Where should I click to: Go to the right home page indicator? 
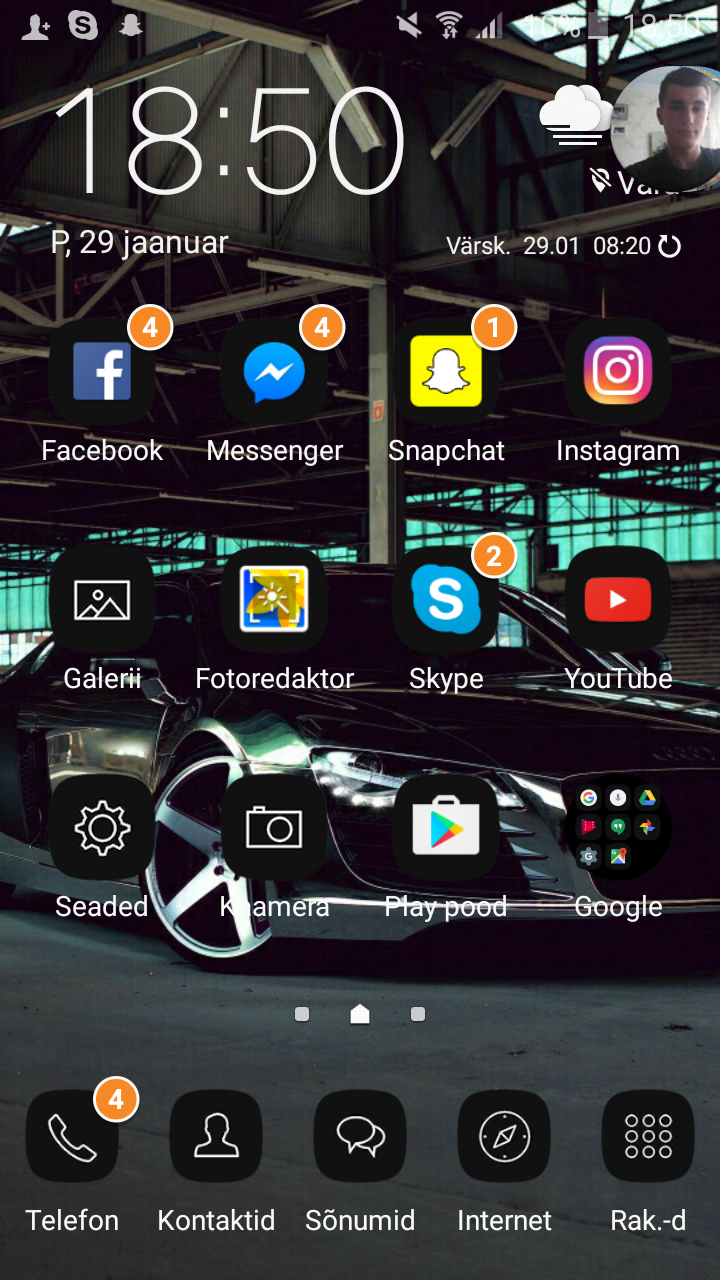tap(418, 1014)
